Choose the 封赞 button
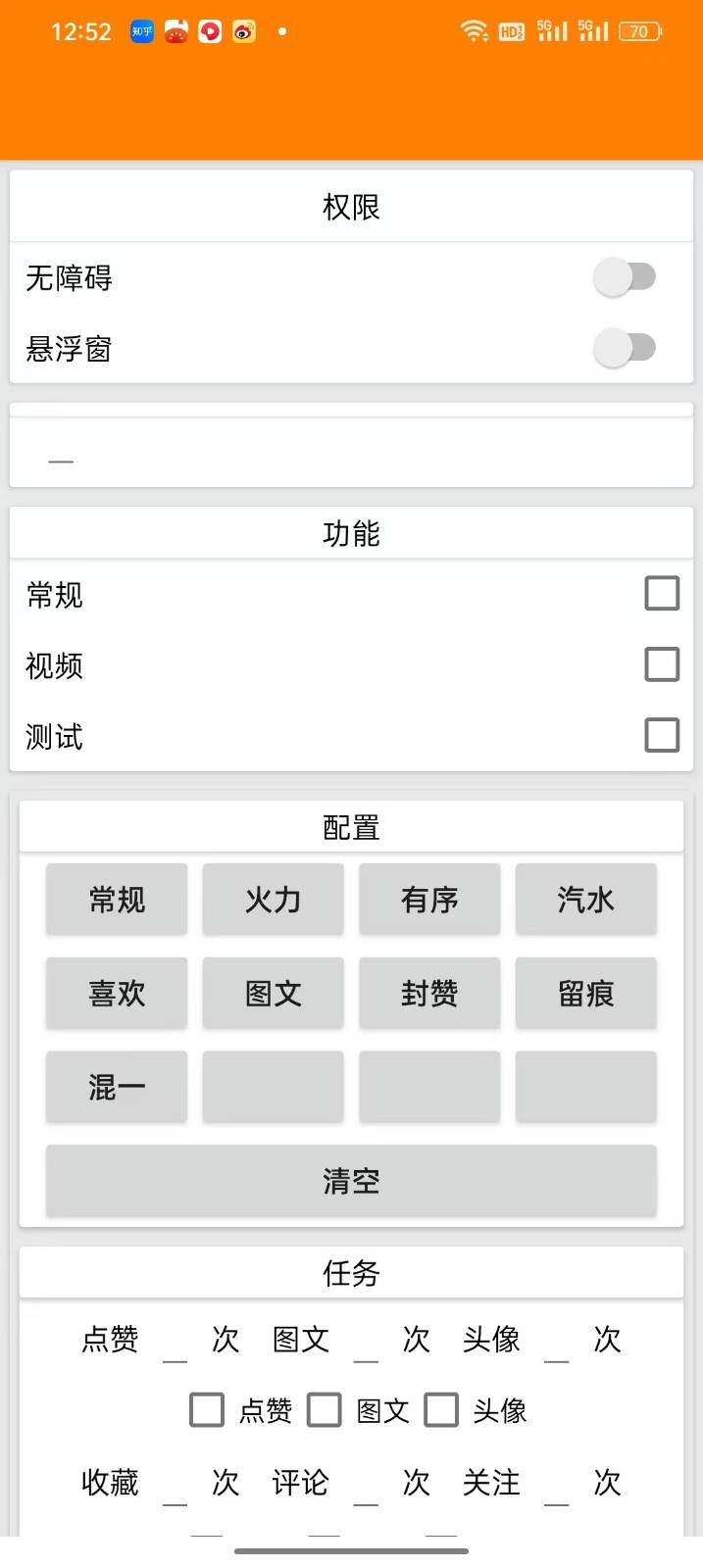This screenshot has height=1568, width=703. 429,993
